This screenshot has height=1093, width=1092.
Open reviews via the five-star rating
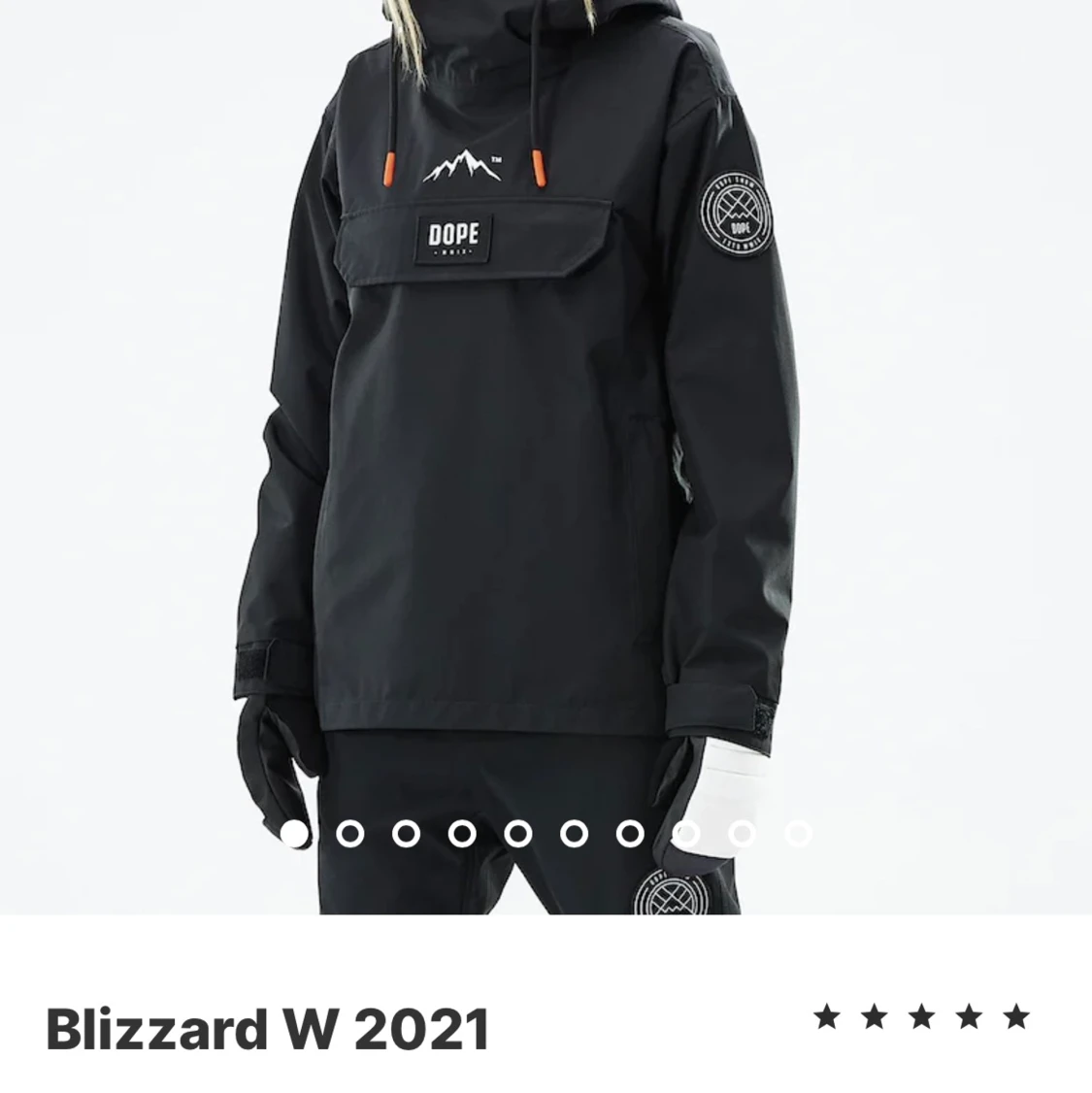921,1017
